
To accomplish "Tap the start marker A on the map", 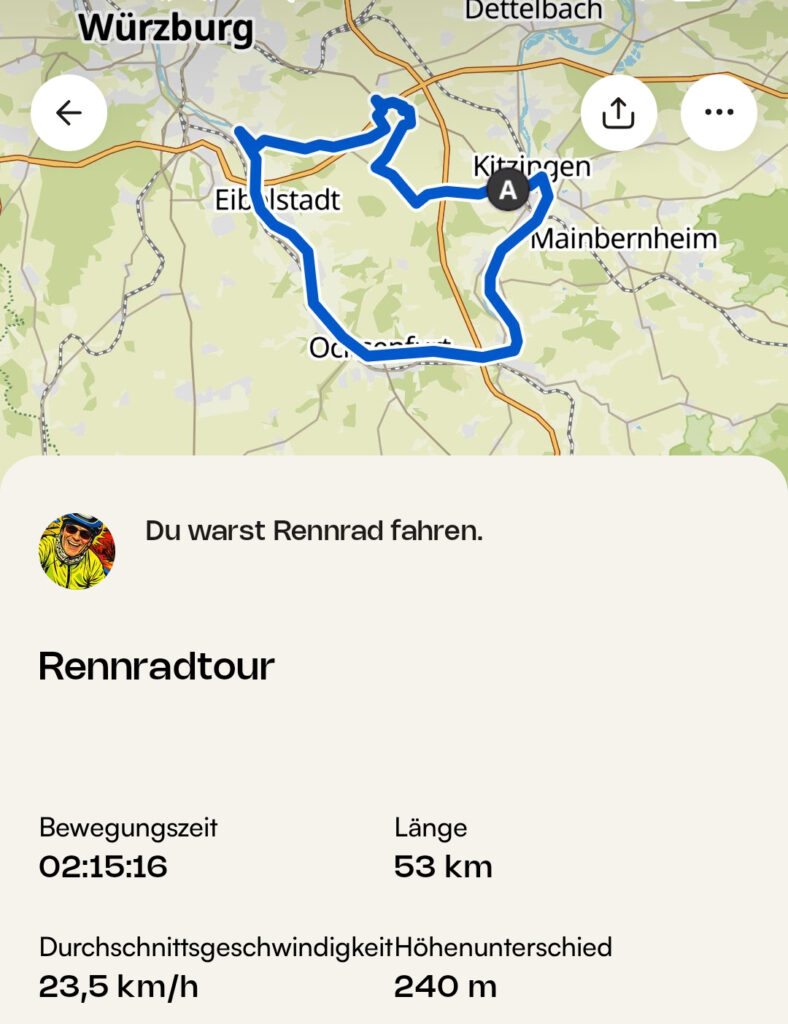I will click(x=508, y=189).
